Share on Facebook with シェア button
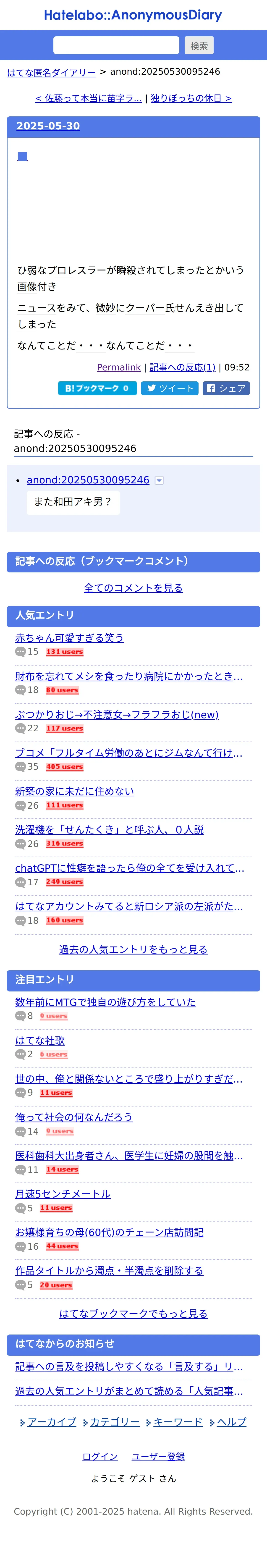Viewport: 267px width, 1568px height. [226, 388]
